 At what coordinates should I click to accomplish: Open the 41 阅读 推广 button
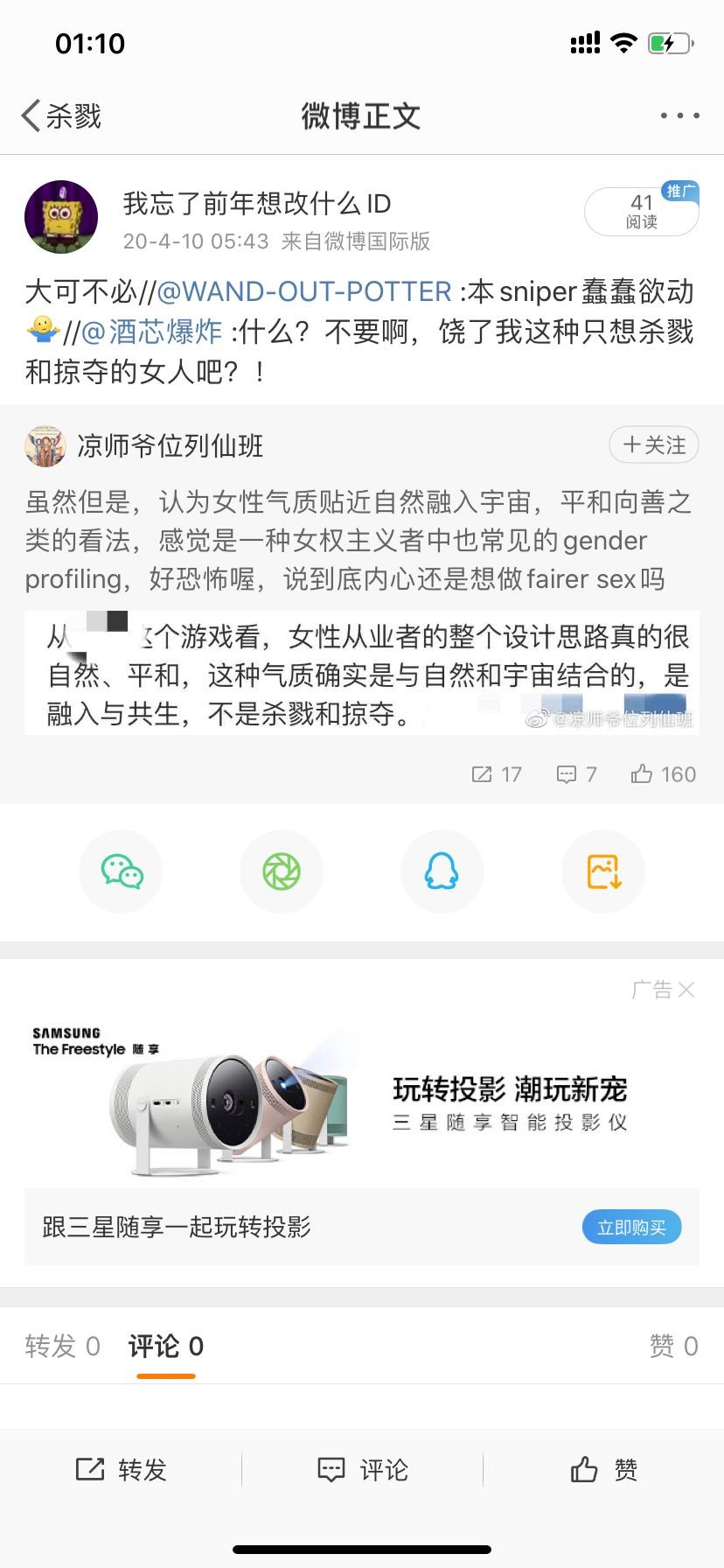641,212
